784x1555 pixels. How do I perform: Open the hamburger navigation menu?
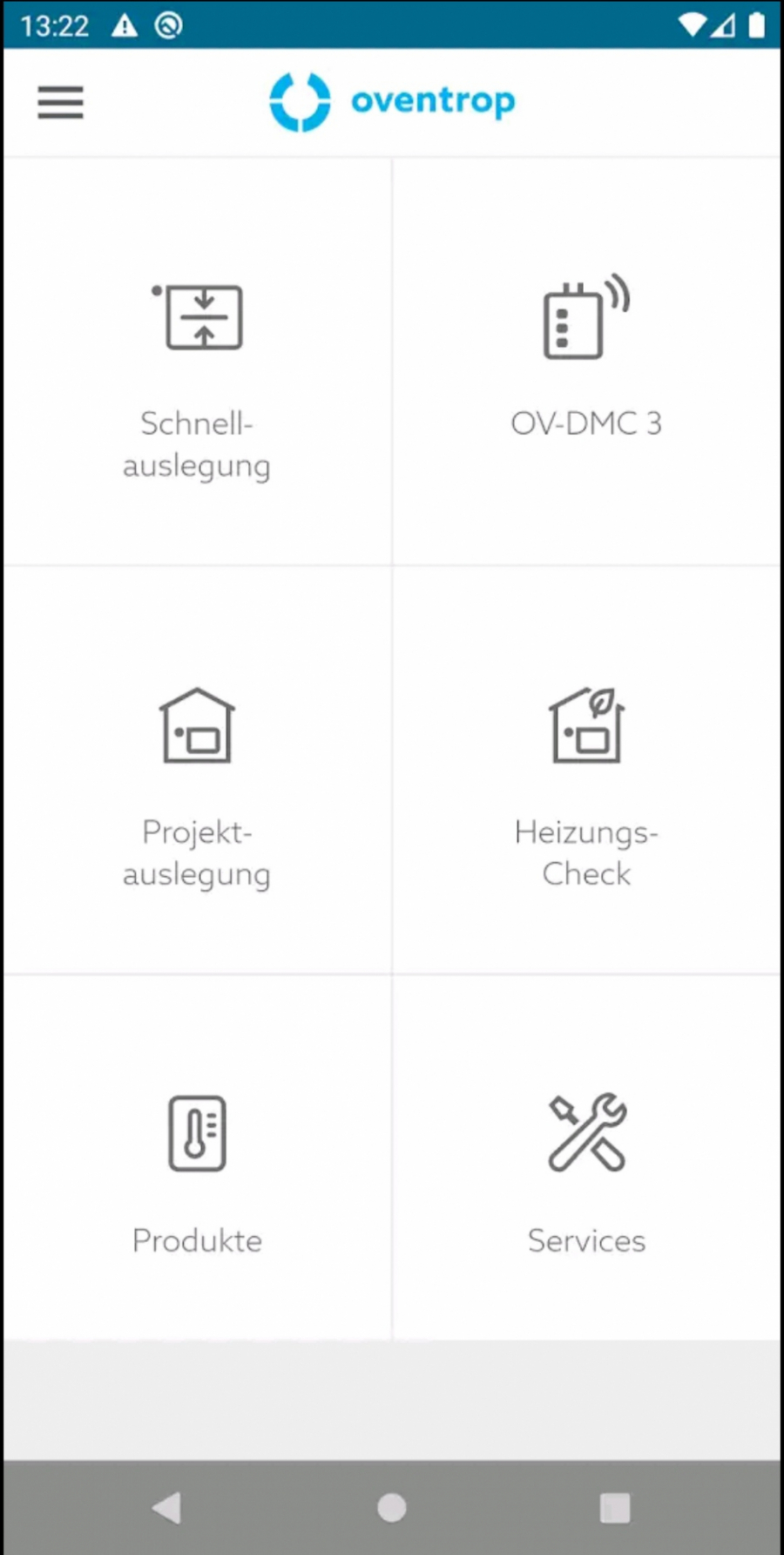pos(60,102)
